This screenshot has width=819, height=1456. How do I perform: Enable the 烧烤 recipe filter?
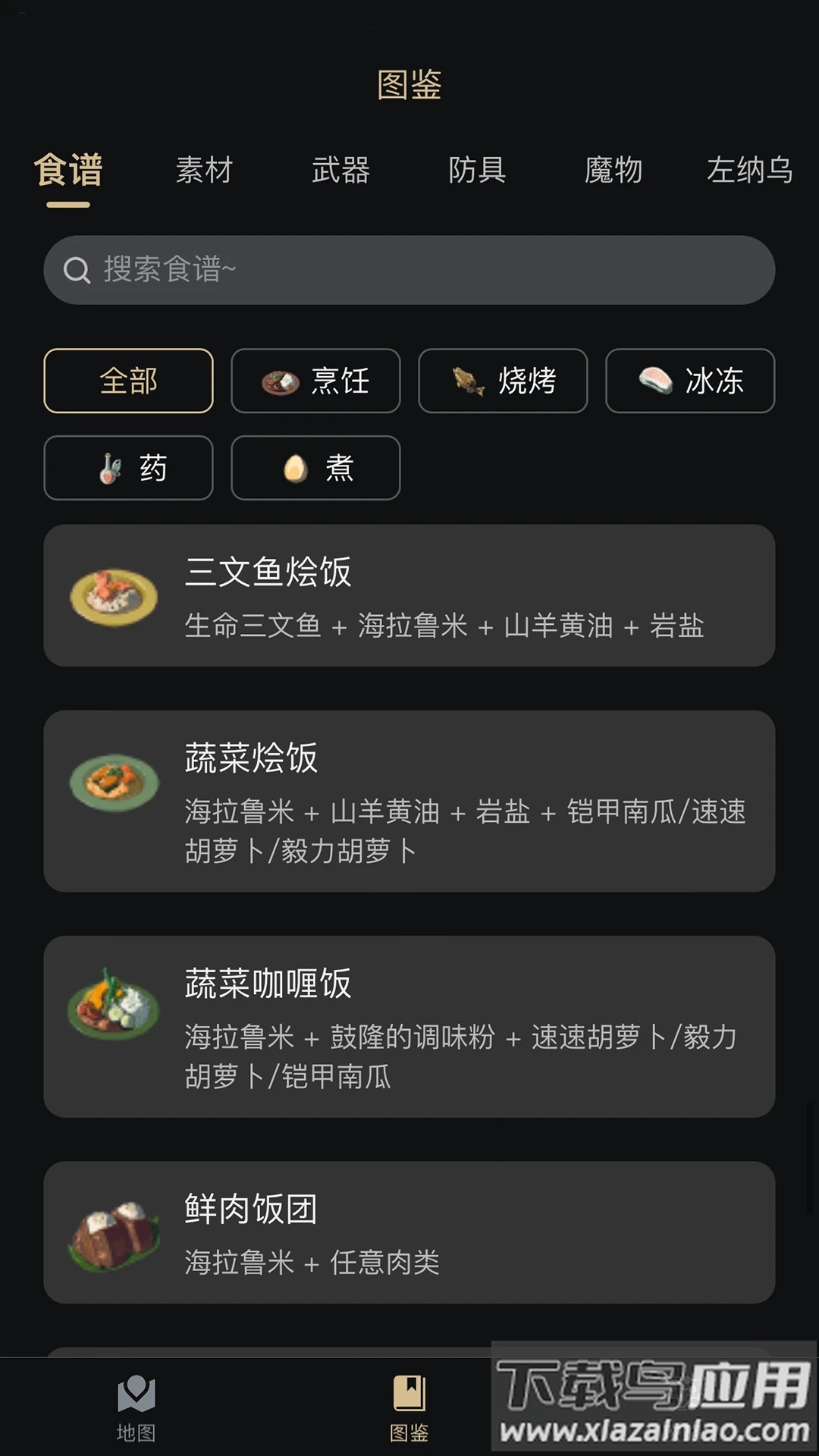tap(503, 381)
